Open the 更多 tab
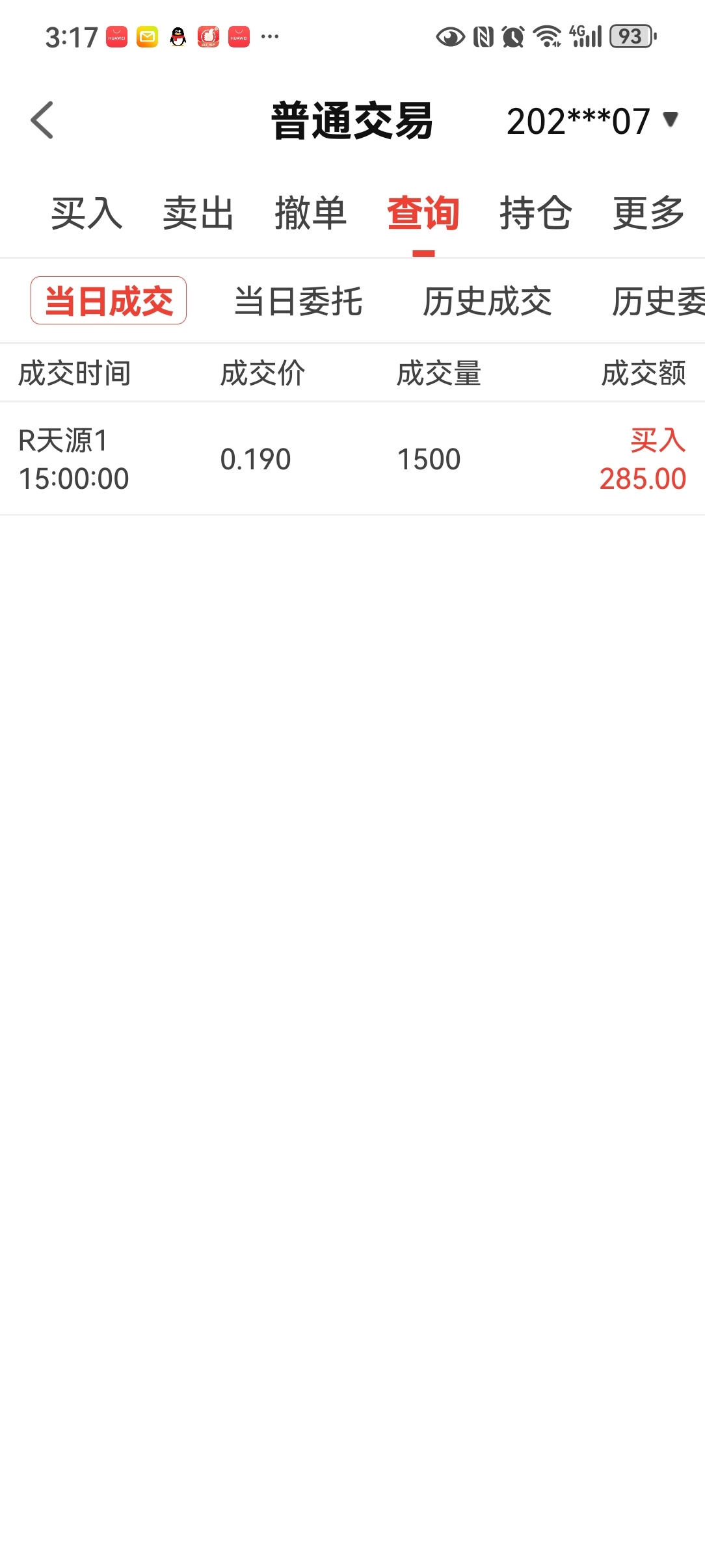Viewport: 705px width, 1568px height. tap(648, 213)
